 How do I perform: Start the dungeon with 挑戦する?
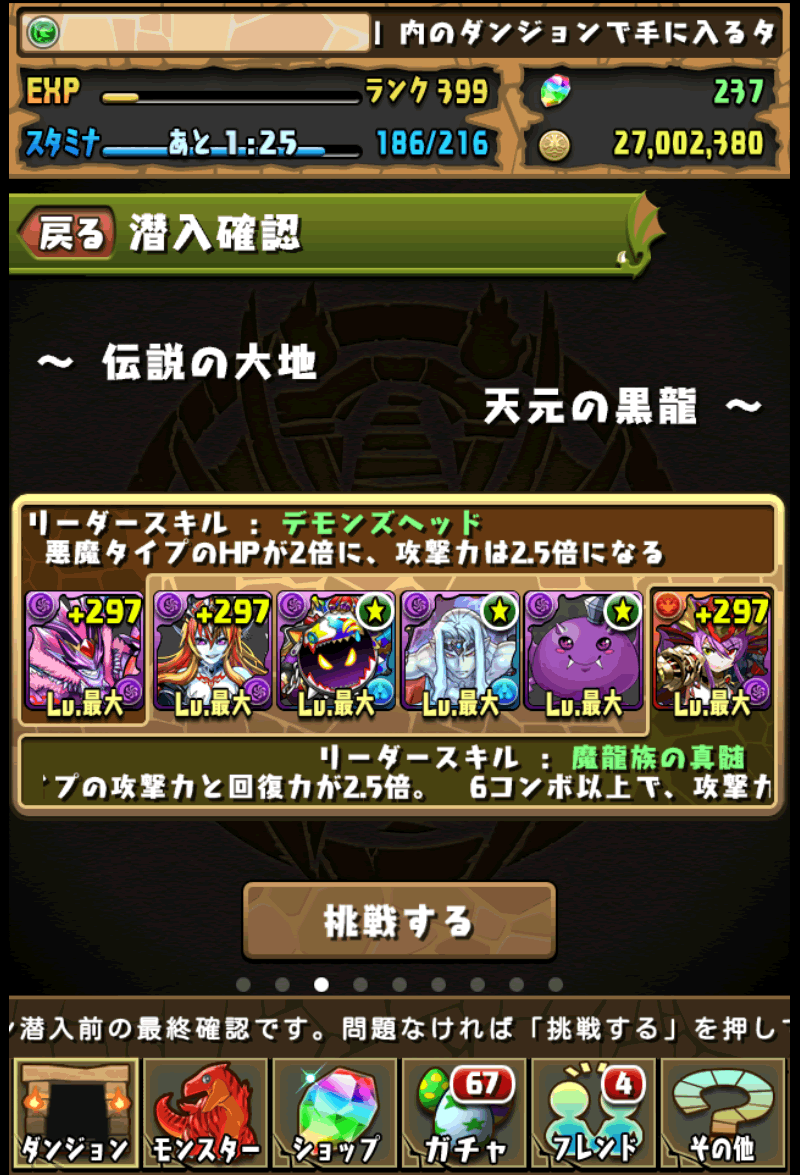[399, 921]
